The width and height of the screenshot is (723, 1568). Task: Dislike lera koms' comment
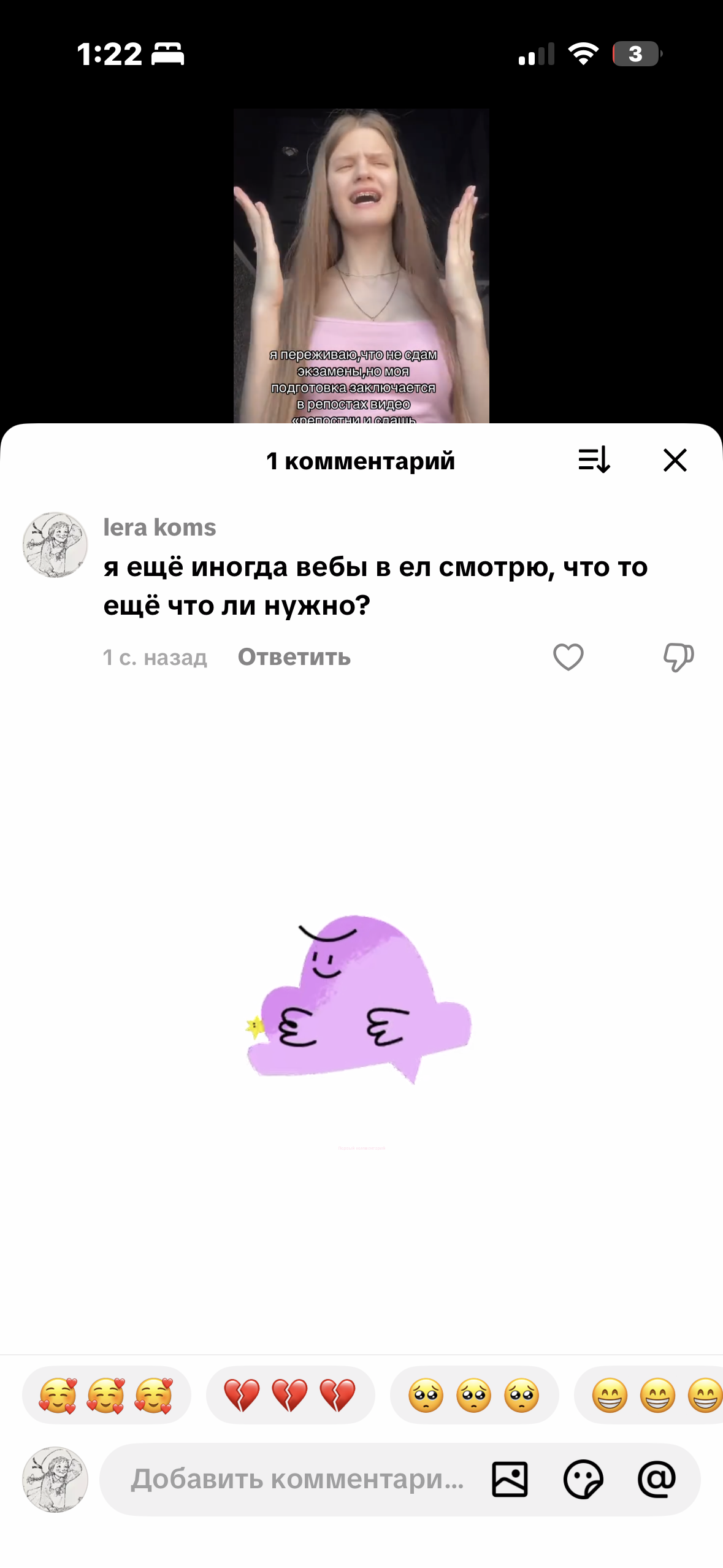point(678,657)
